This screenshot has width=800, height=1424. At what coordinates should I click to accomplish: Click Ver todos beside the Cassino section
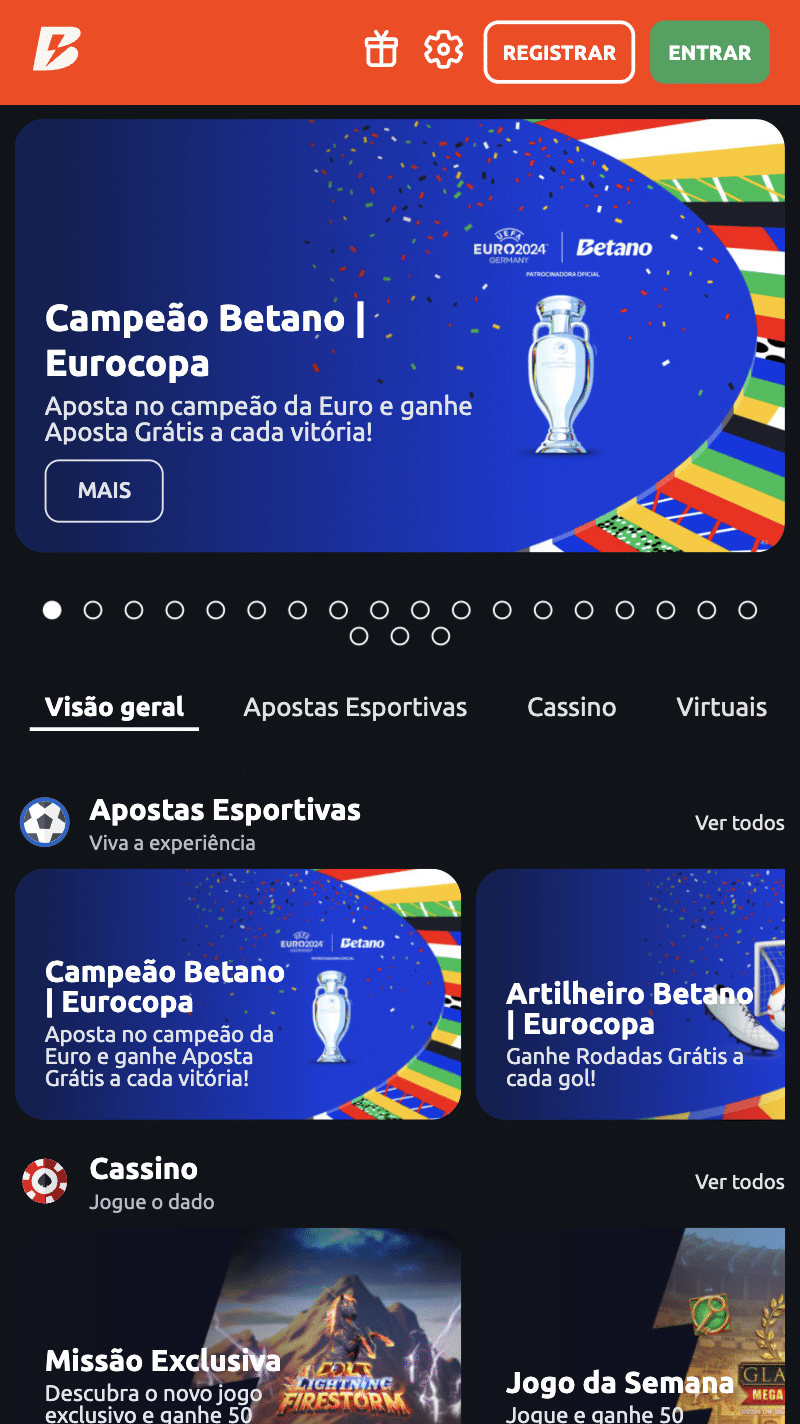click(740, 1182)
